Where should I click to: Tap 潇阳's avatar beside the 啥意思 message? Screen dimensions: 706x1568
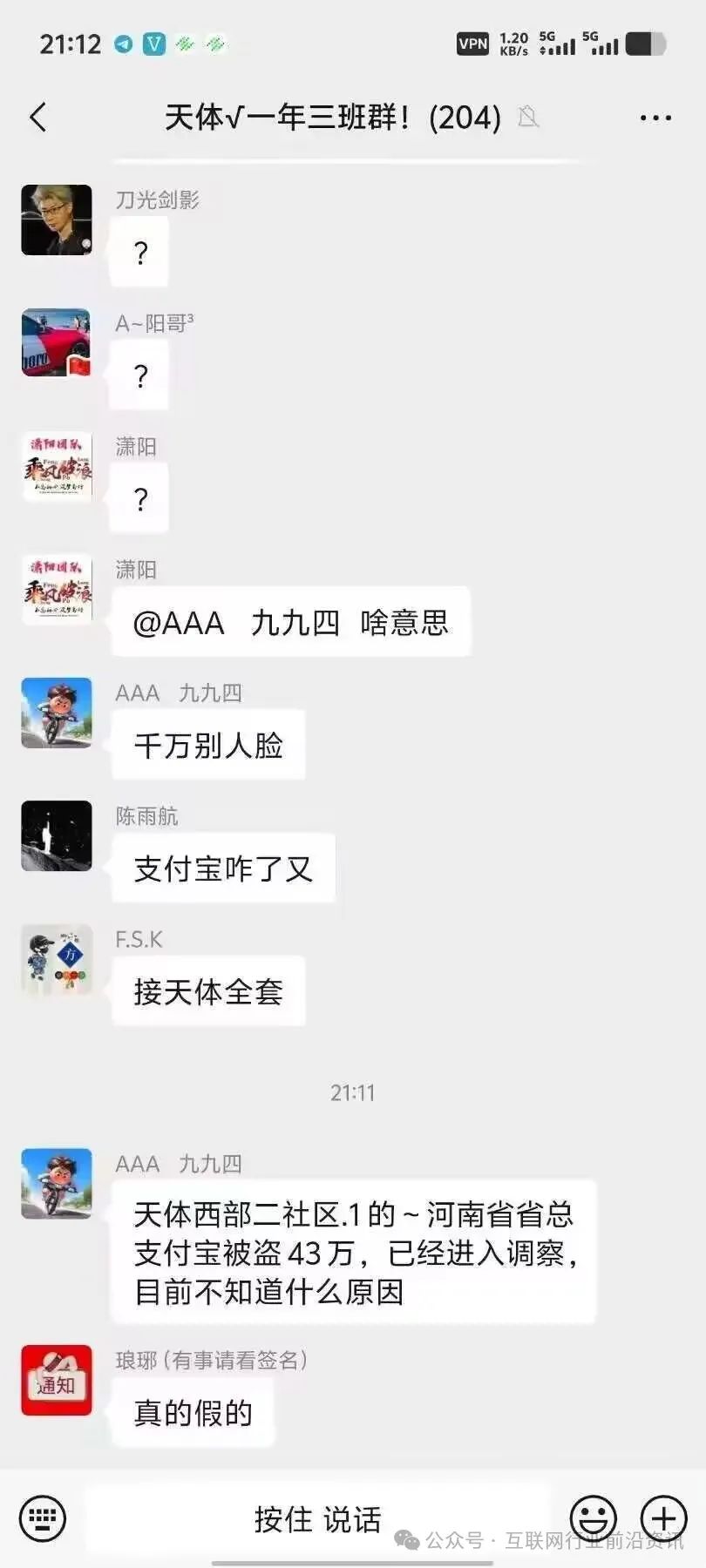click(x=57, y=590)
